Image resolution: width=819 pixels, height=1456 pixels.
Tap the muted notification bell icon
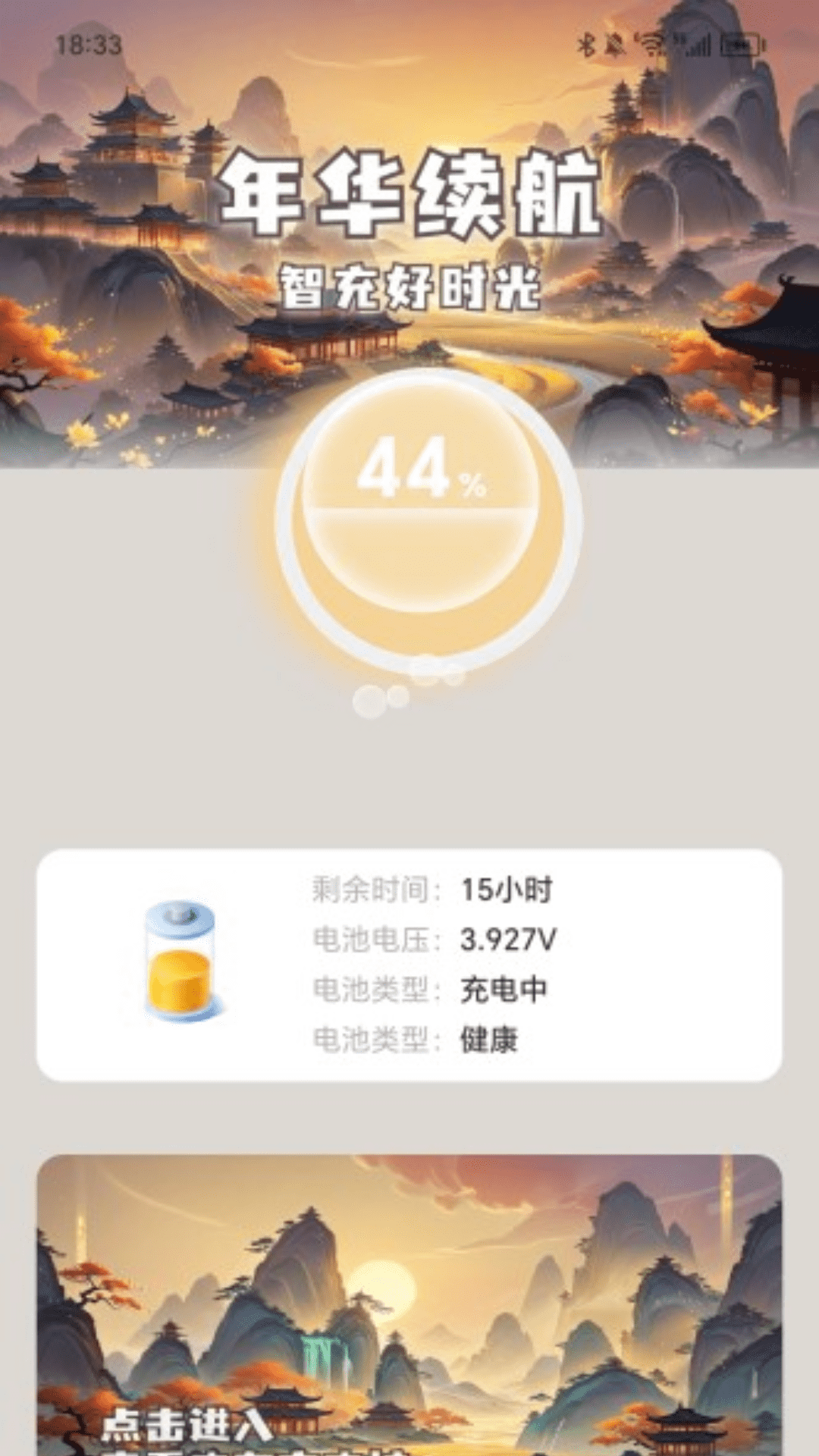pos(616,45)
